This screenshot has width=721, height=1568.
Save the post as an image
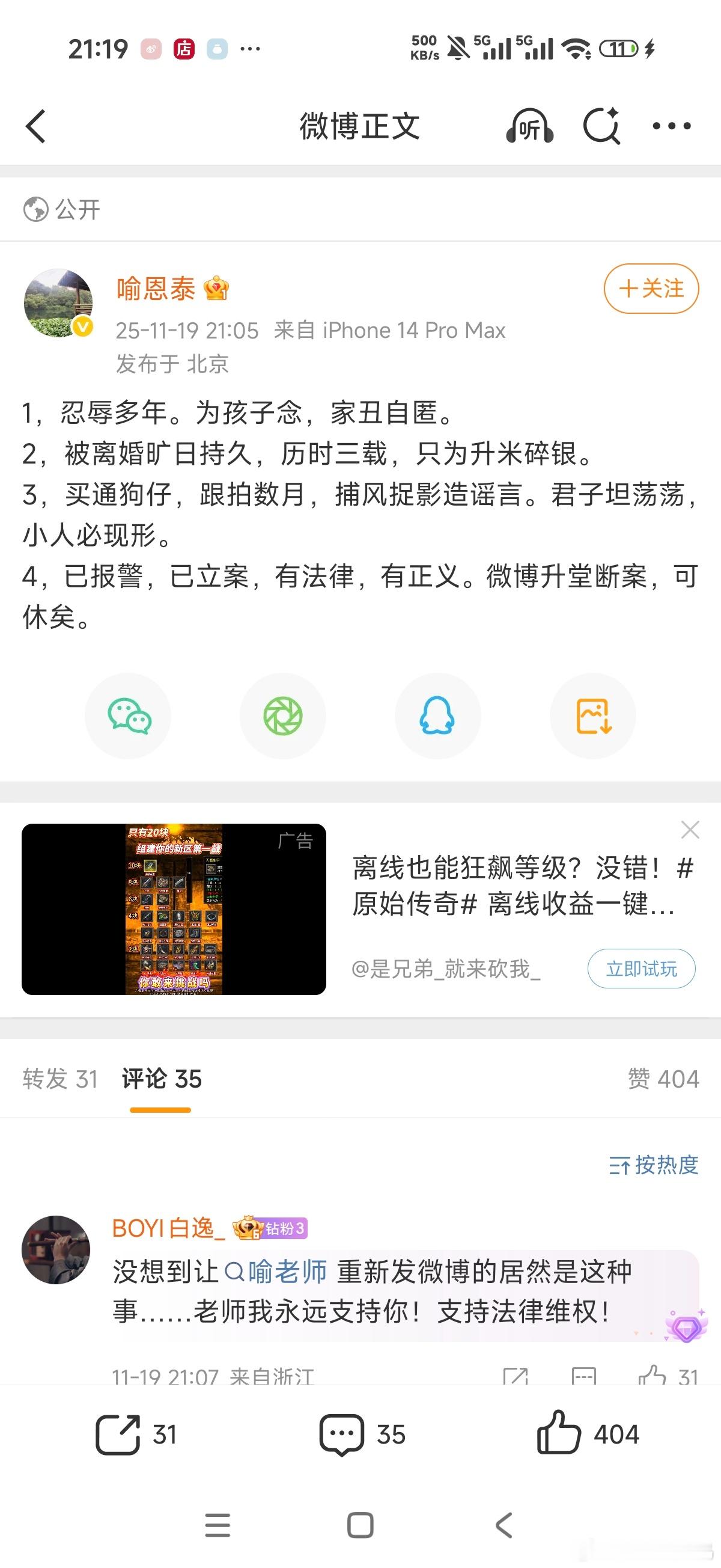click(592, 716)
